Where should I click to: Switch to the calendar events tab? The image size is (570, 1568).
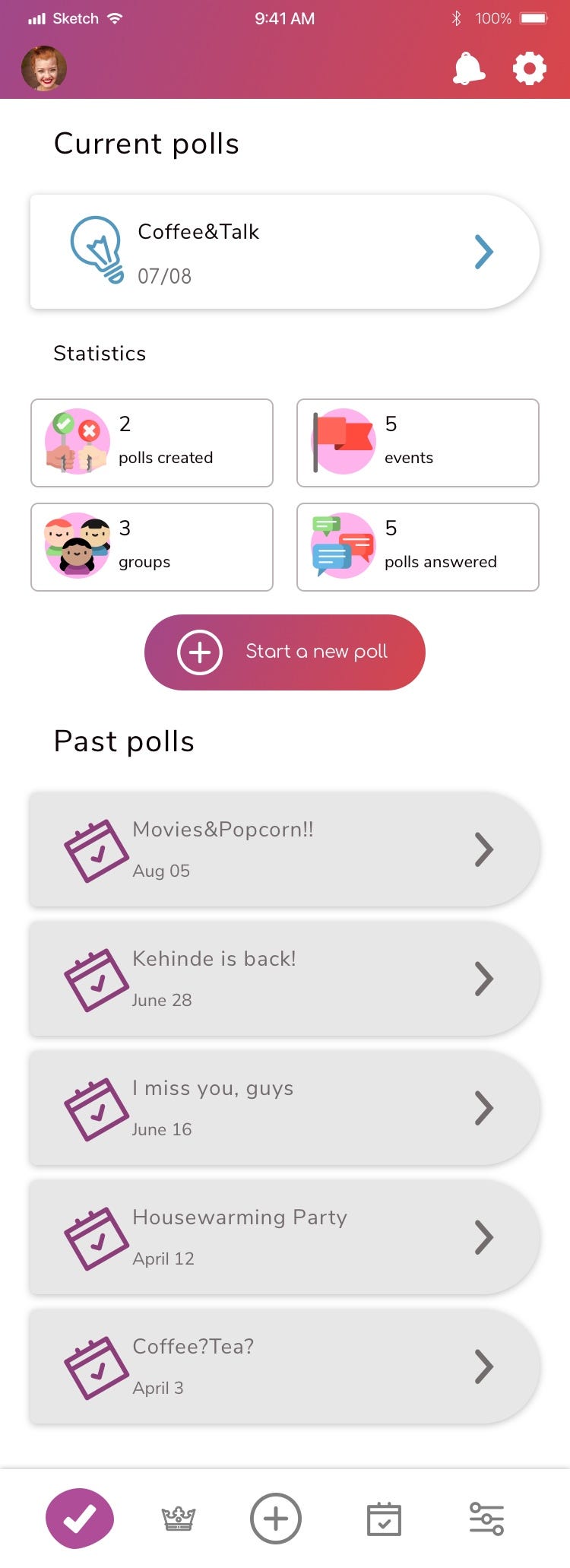384,1519
